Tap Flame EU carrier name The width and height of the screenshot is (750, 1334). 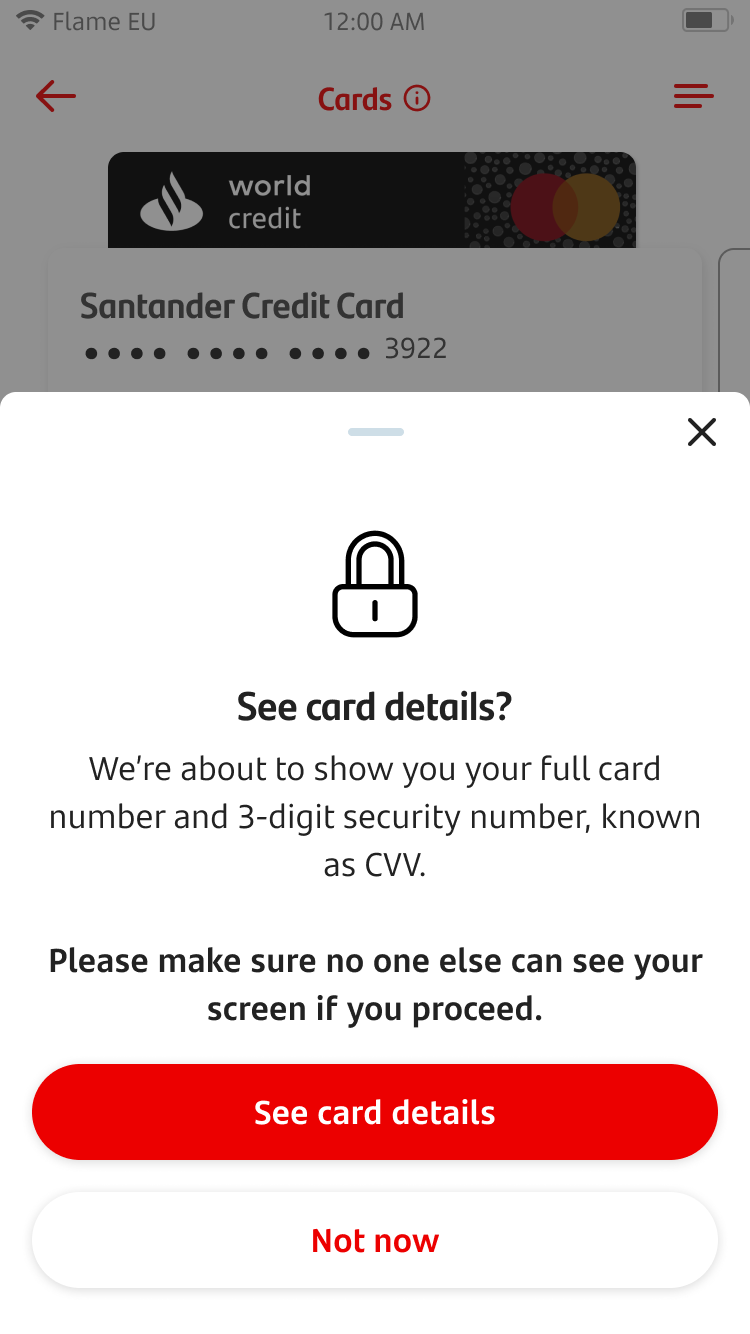[x=106, y=20]
